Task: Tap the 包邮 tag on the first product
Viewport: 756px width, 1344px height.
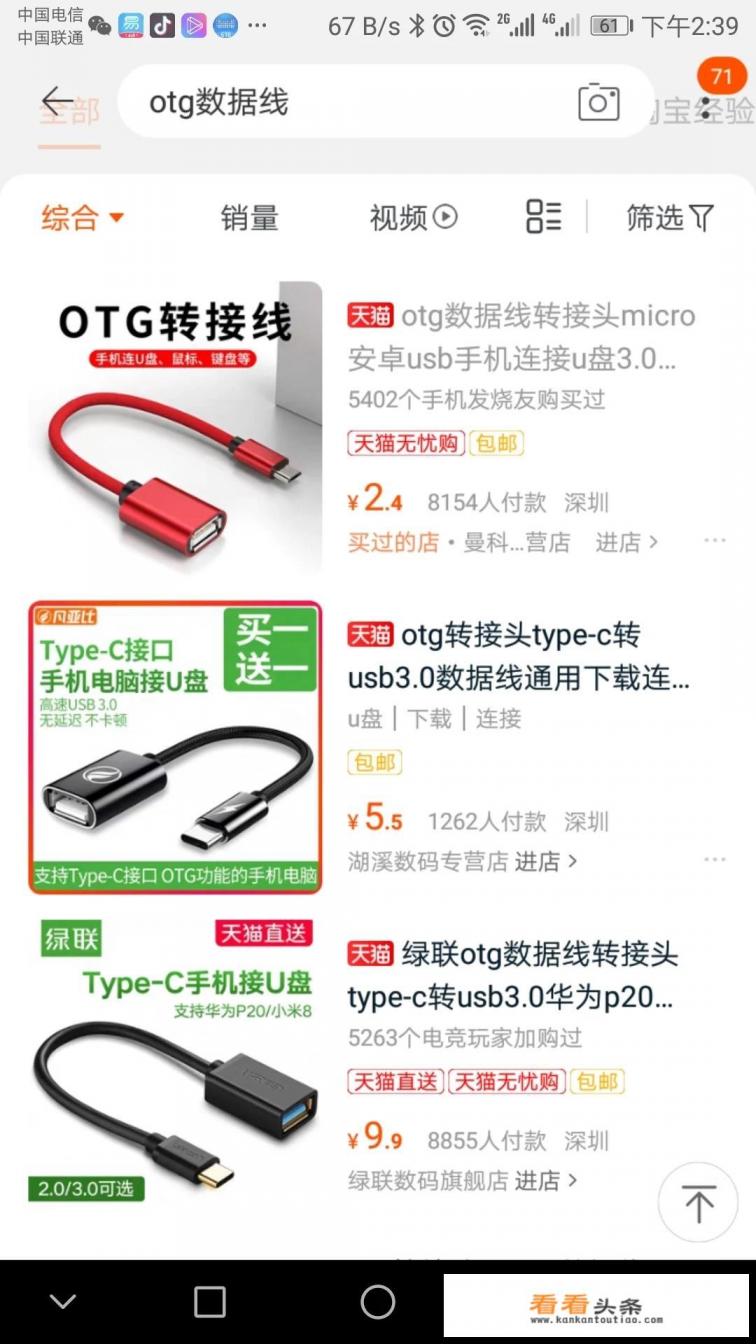Action: click(497, 443)
